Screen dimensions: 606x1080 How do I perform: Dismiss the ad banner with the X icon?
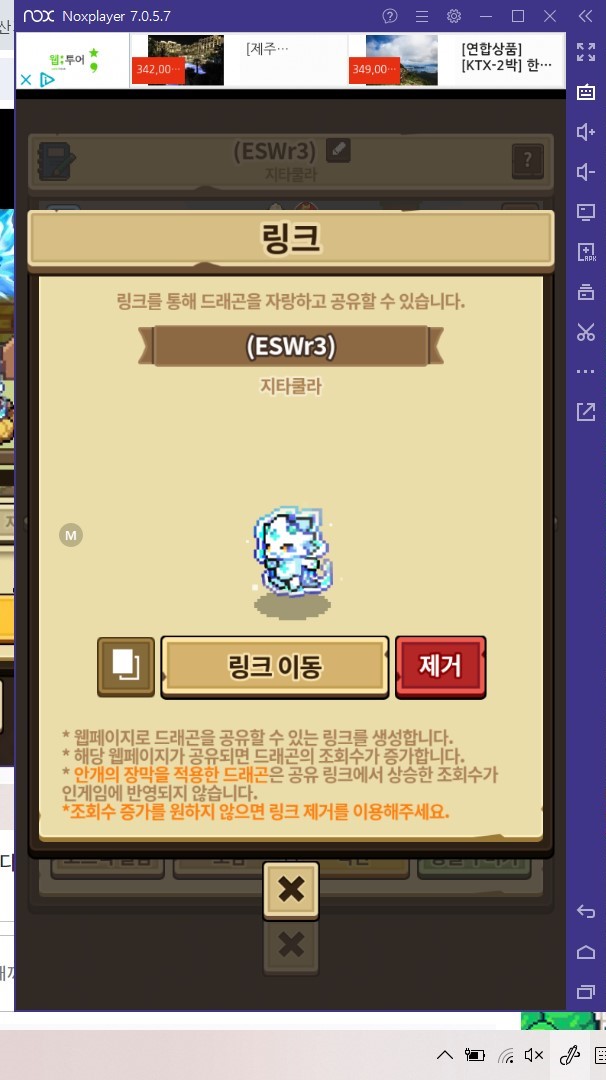(x=25, y=80)
